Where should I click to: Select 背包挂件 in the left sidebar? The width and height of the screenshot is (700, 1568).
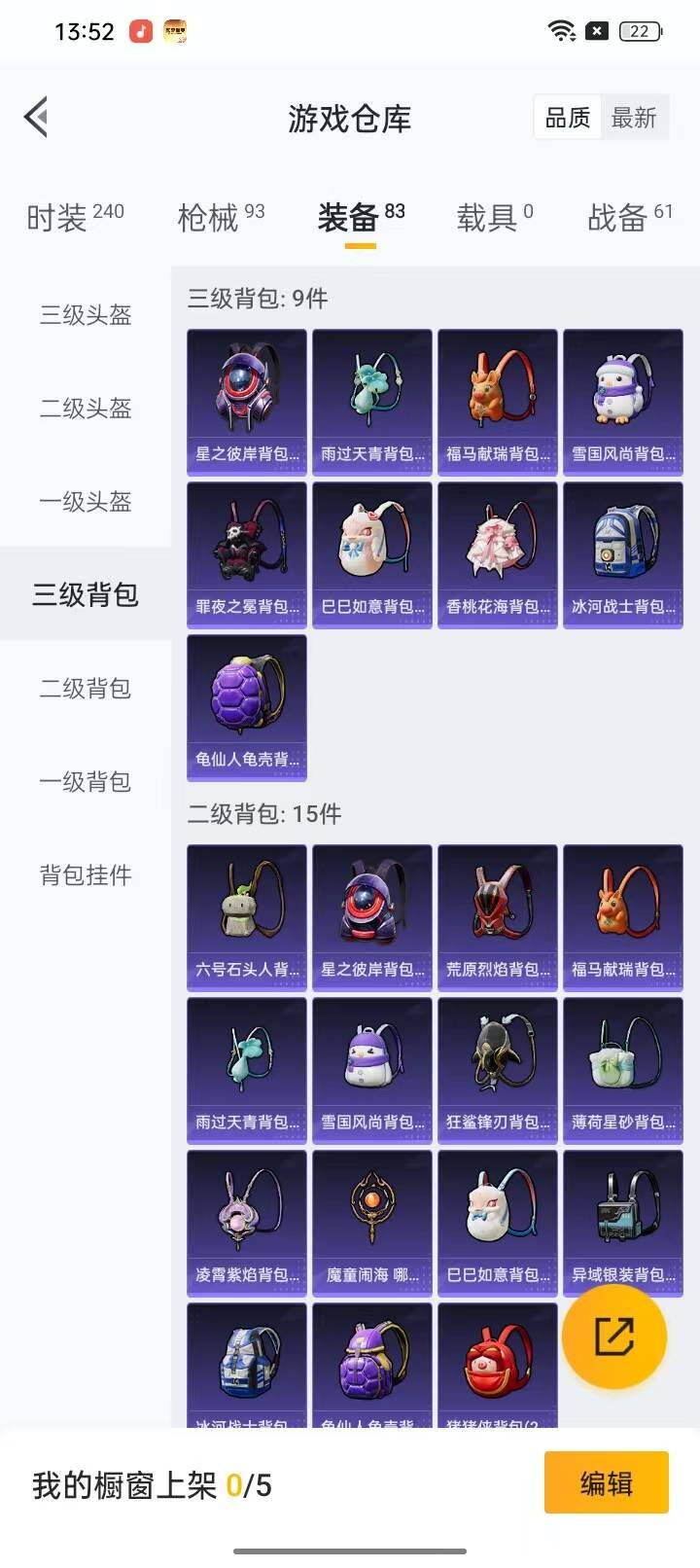[84, 874]
